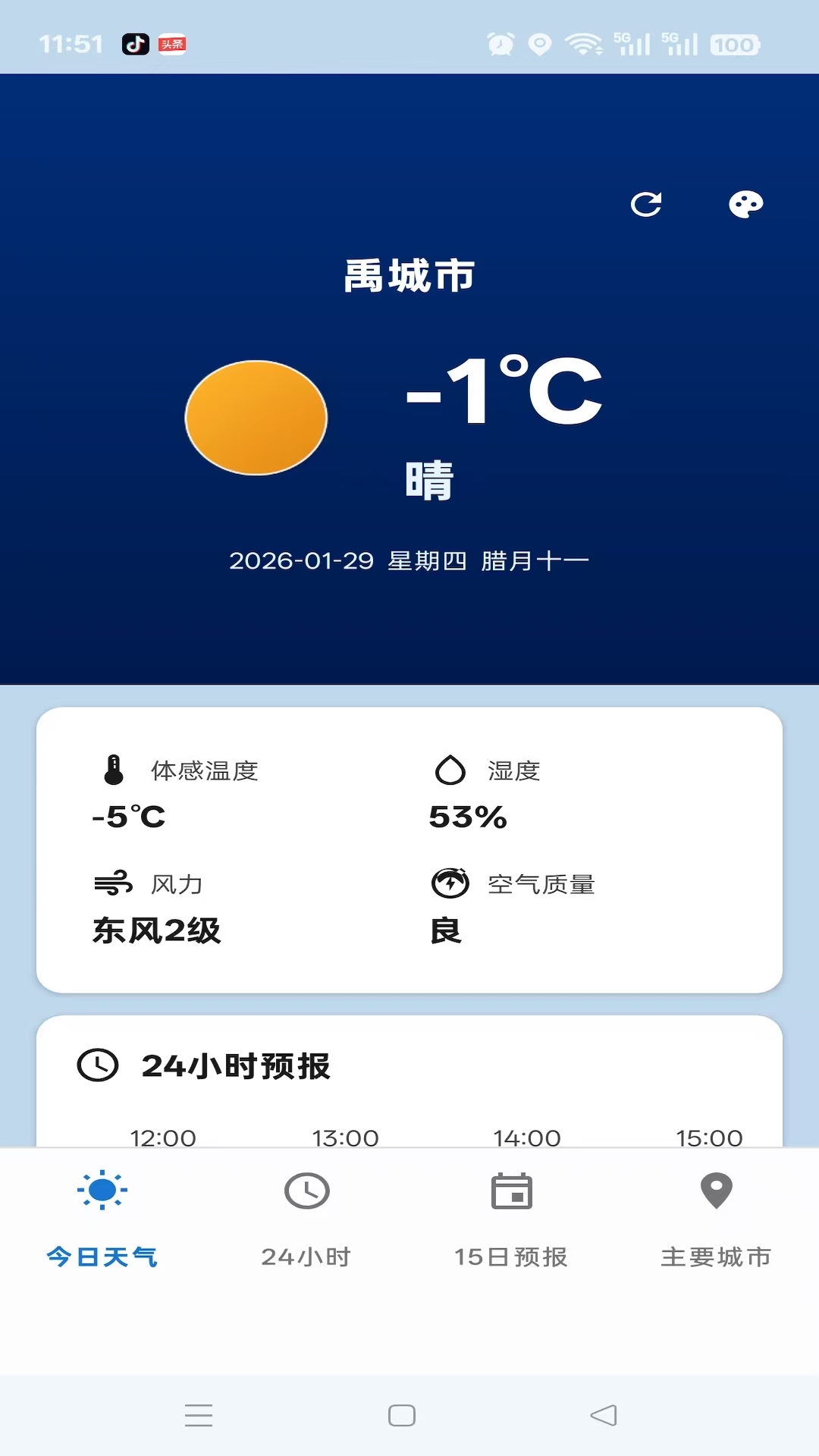
Task: Tap the calendar icon above 15日预报
Action: [511, 1191]
